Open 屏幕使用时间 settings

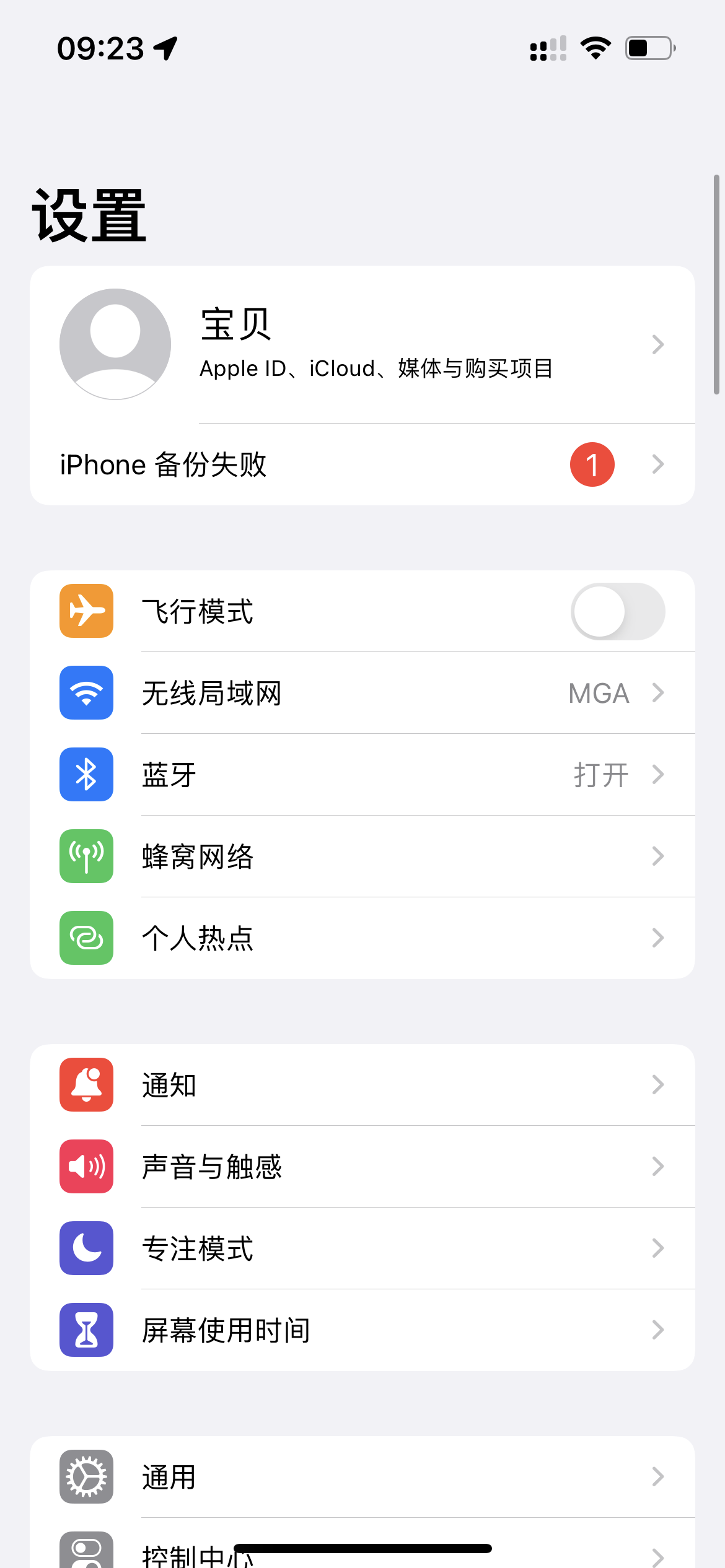(x=362, y=1330)
